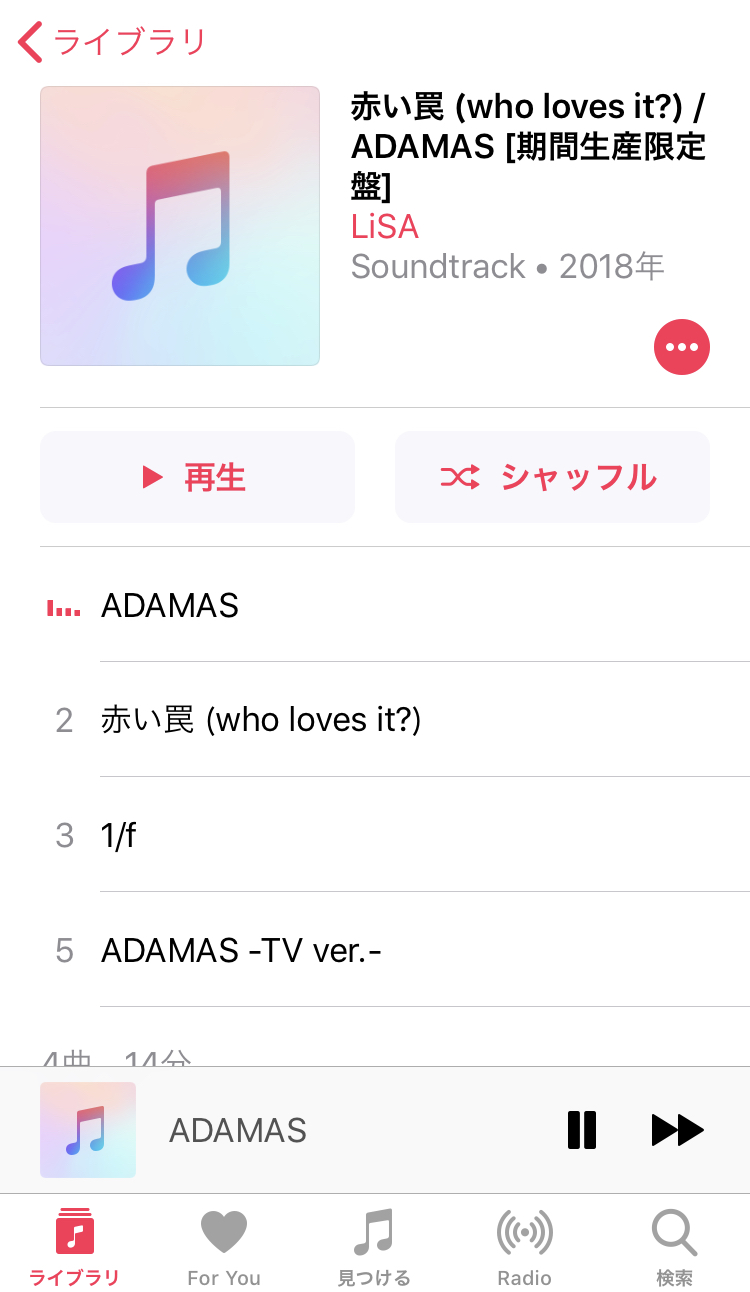Pause the currently playing song
This screenshot has width=750, height=1292.
click(x=582, y=1130)
